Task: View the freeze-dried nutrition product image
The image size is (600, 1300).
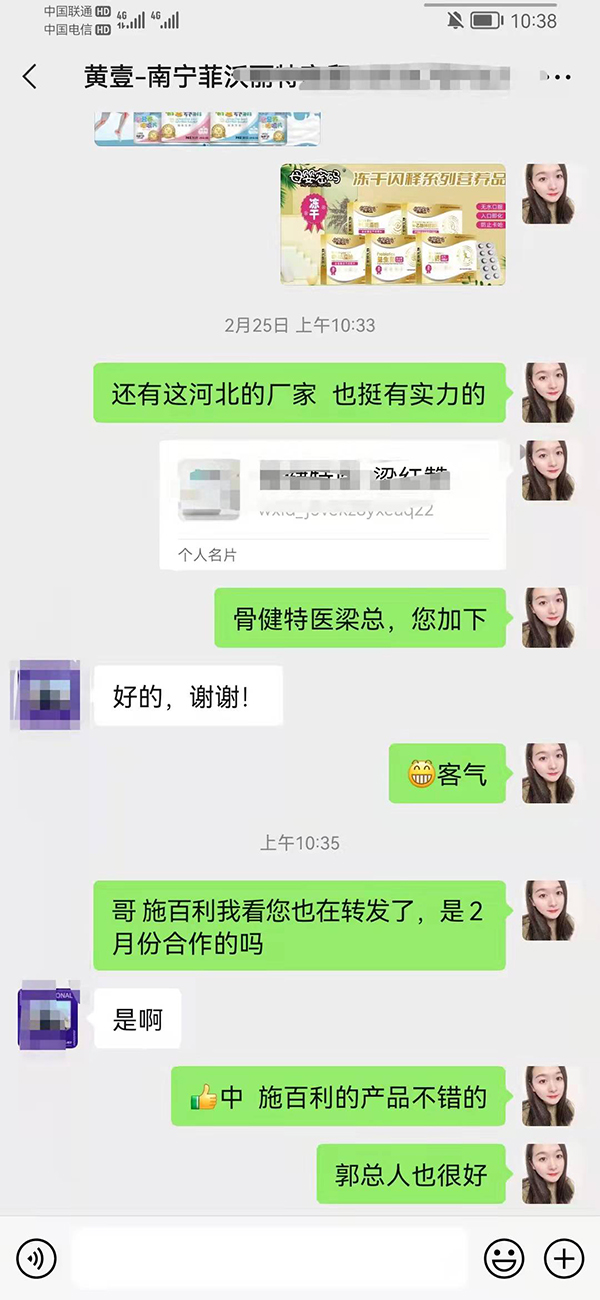Action: point(392,225)
